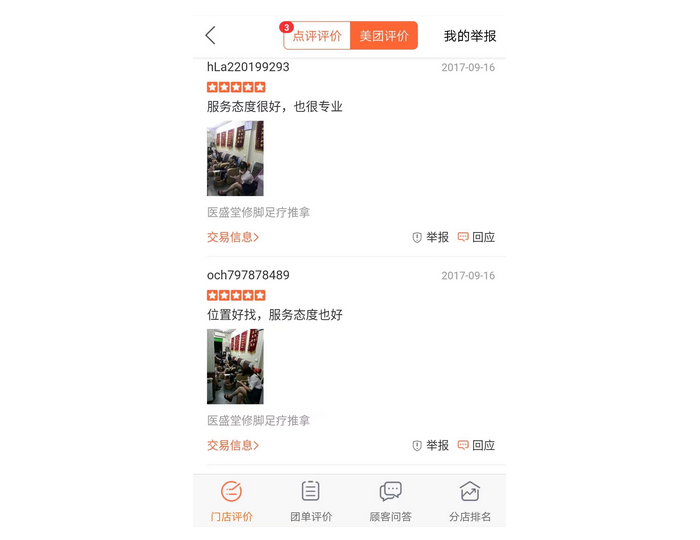Switch to the 点评评价 tab
The width and height of the screenshot is (700, 540).
[x=317, y=36]
